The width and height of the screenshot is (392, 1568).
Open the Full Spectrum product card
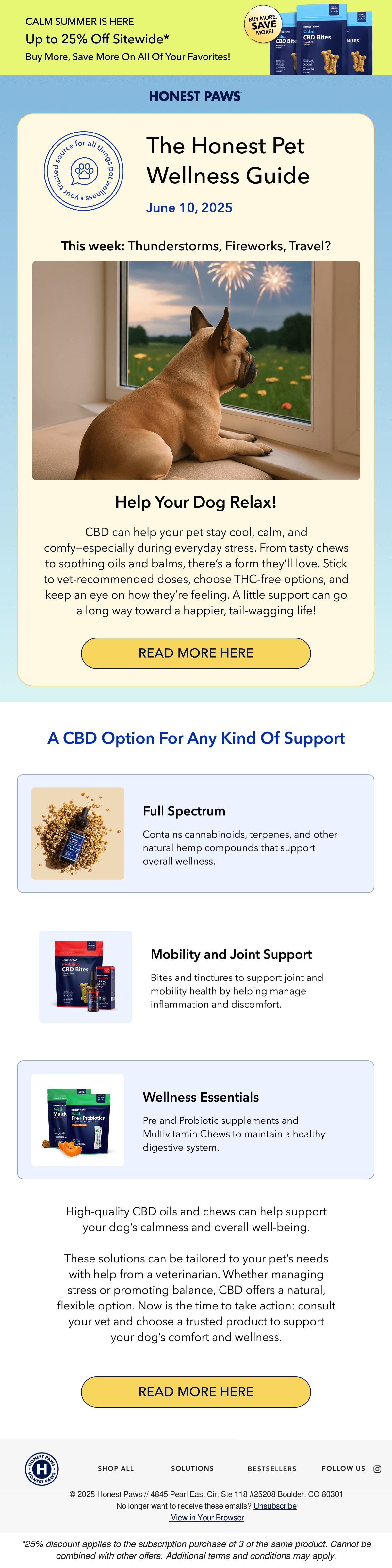tap(196, 833)
